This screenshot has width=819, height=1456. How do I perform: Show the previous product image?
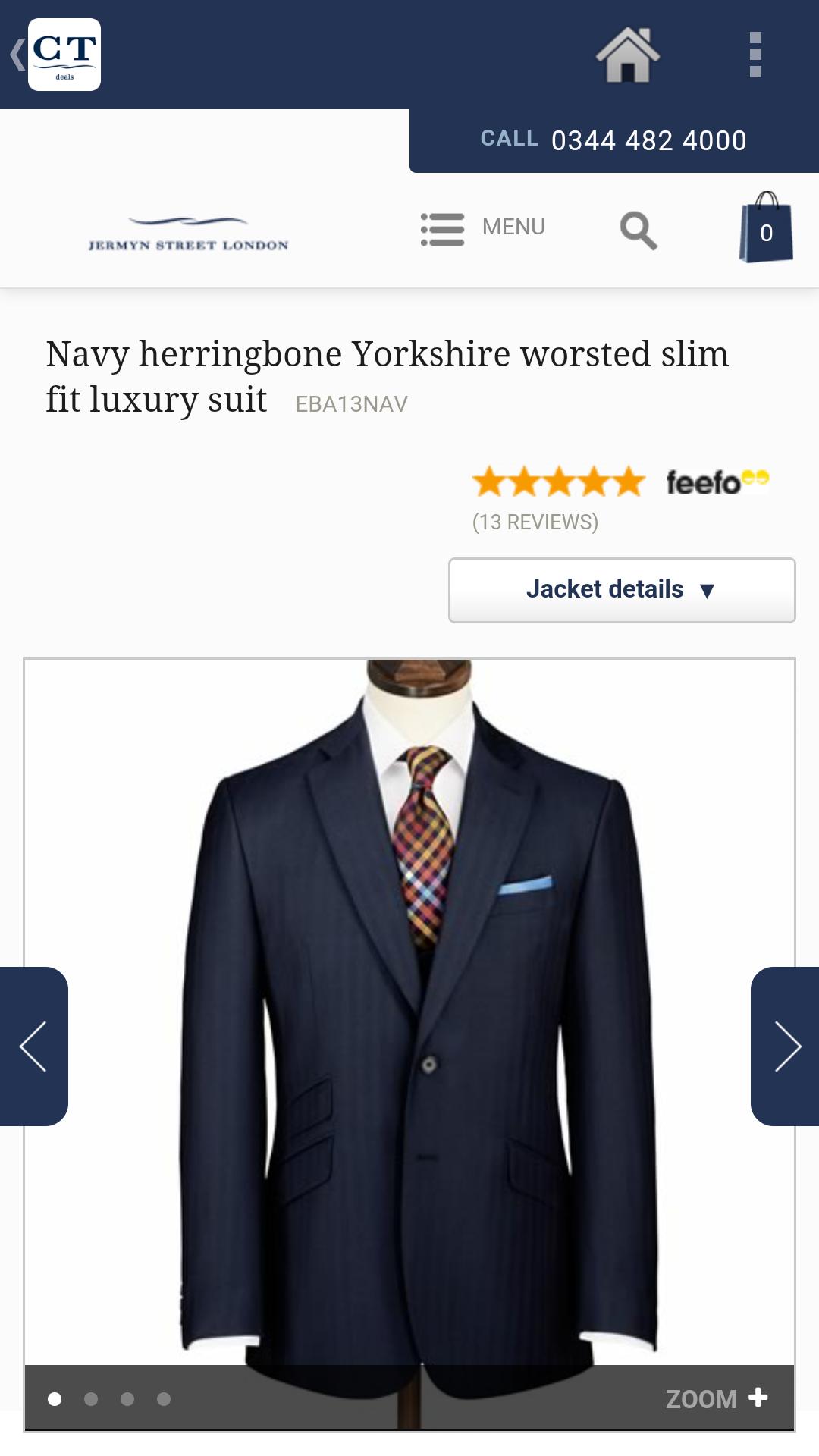click(33, 1046)
